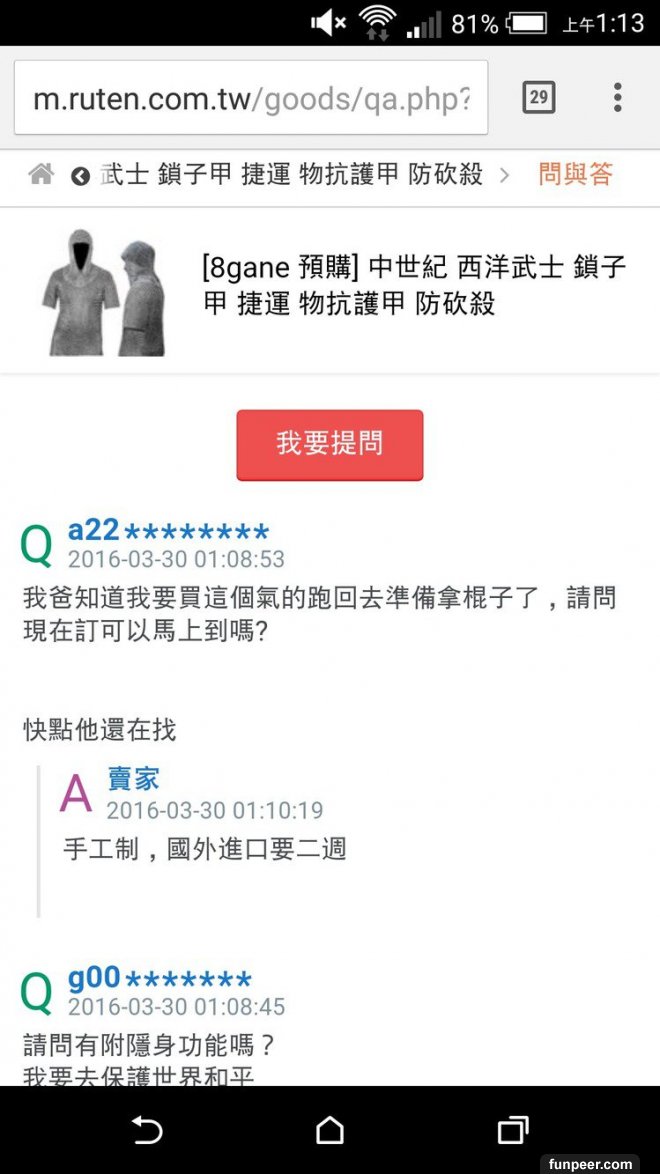Screen dimensions: 660x1174
Task: Open the 8gane chainmail product listing
Action: [x=414, y=284]
